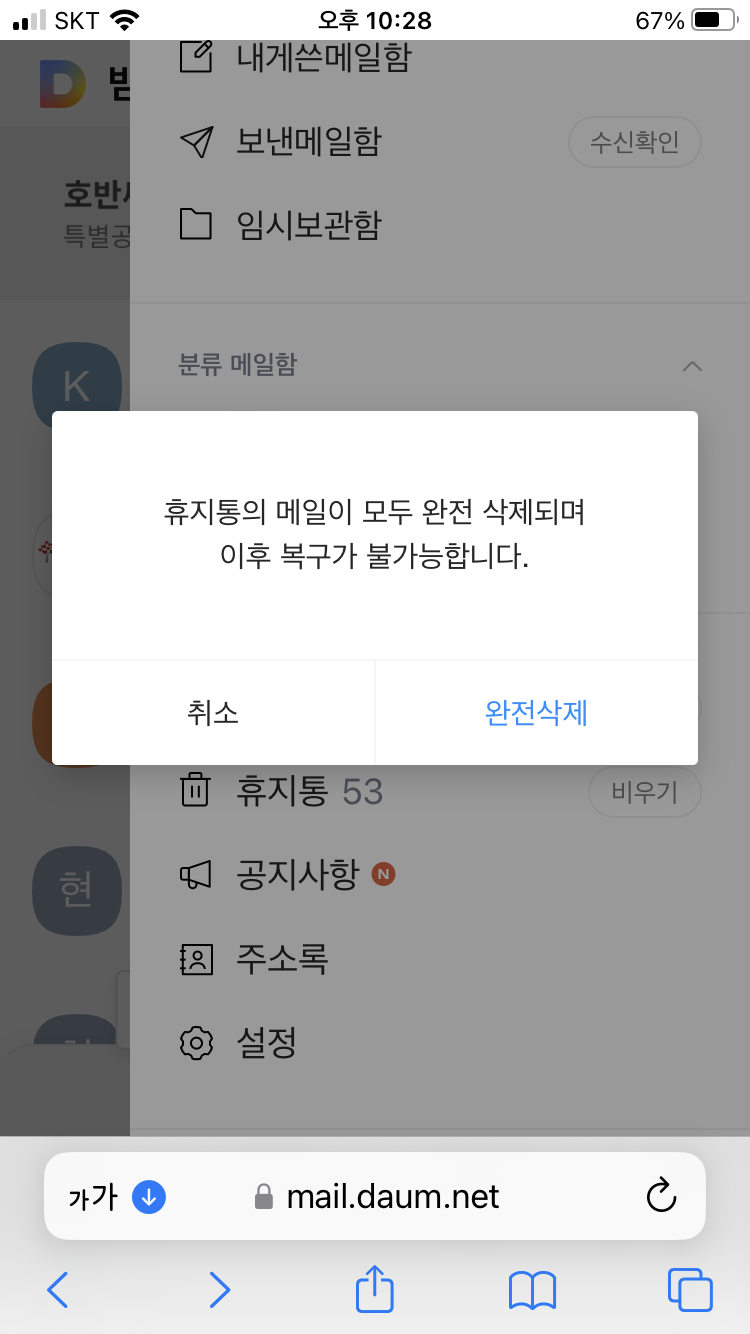Show open Safari tabs
This screenshot has width=750, height=1334.
690,1290
